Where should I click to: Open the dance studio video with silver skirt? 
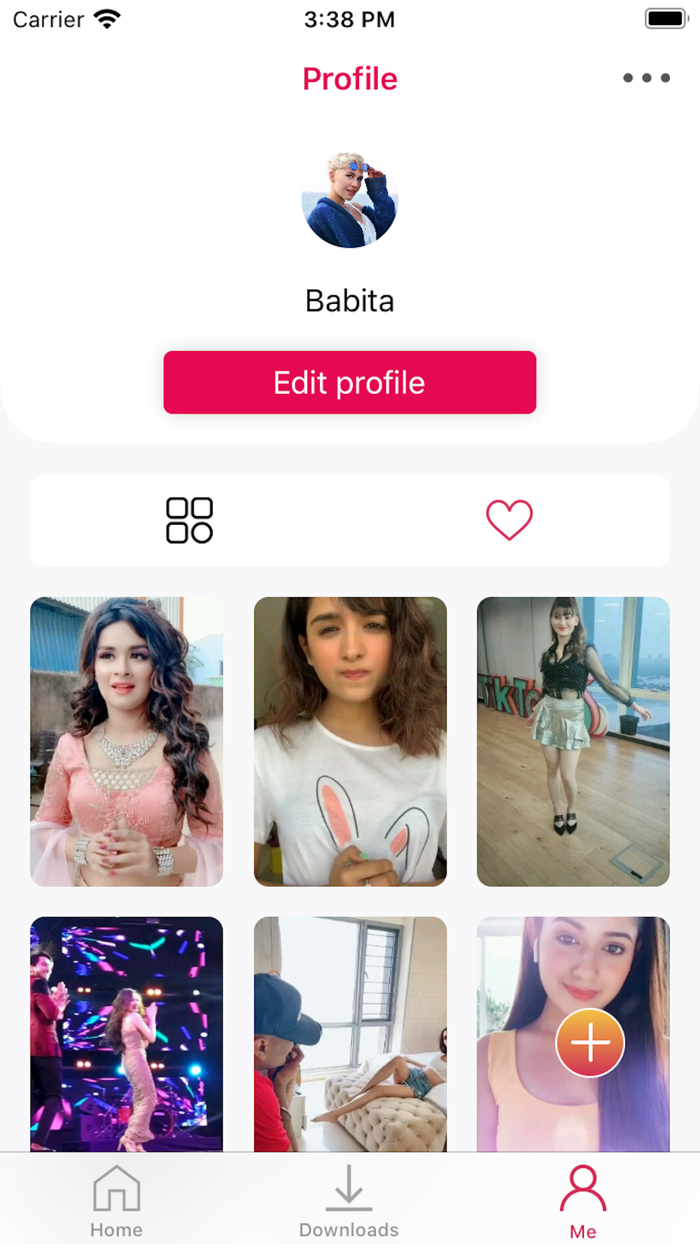(x=573, y=741)
